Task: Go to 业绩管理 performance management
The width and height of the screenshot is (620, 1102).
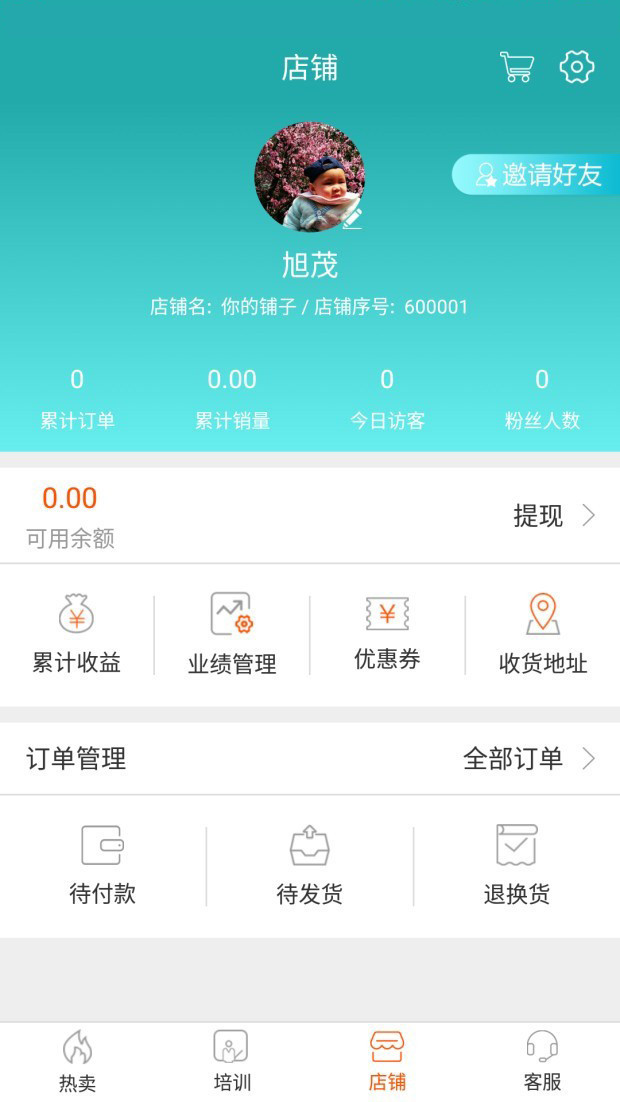Action: tap(232, 634)
